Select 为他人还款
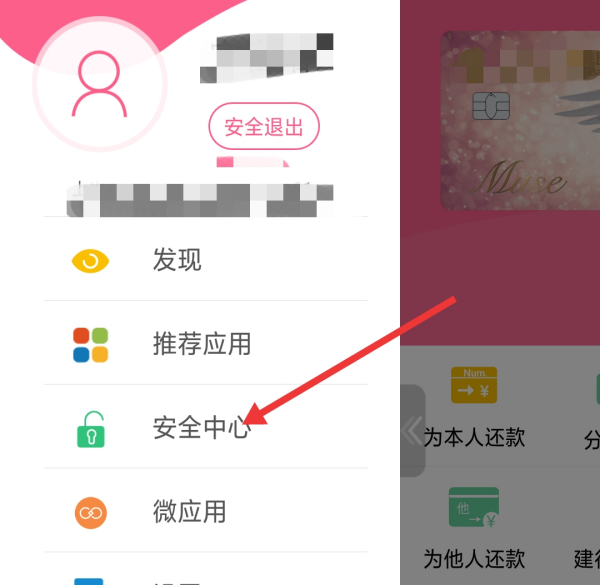 click(x=474, y=527)
